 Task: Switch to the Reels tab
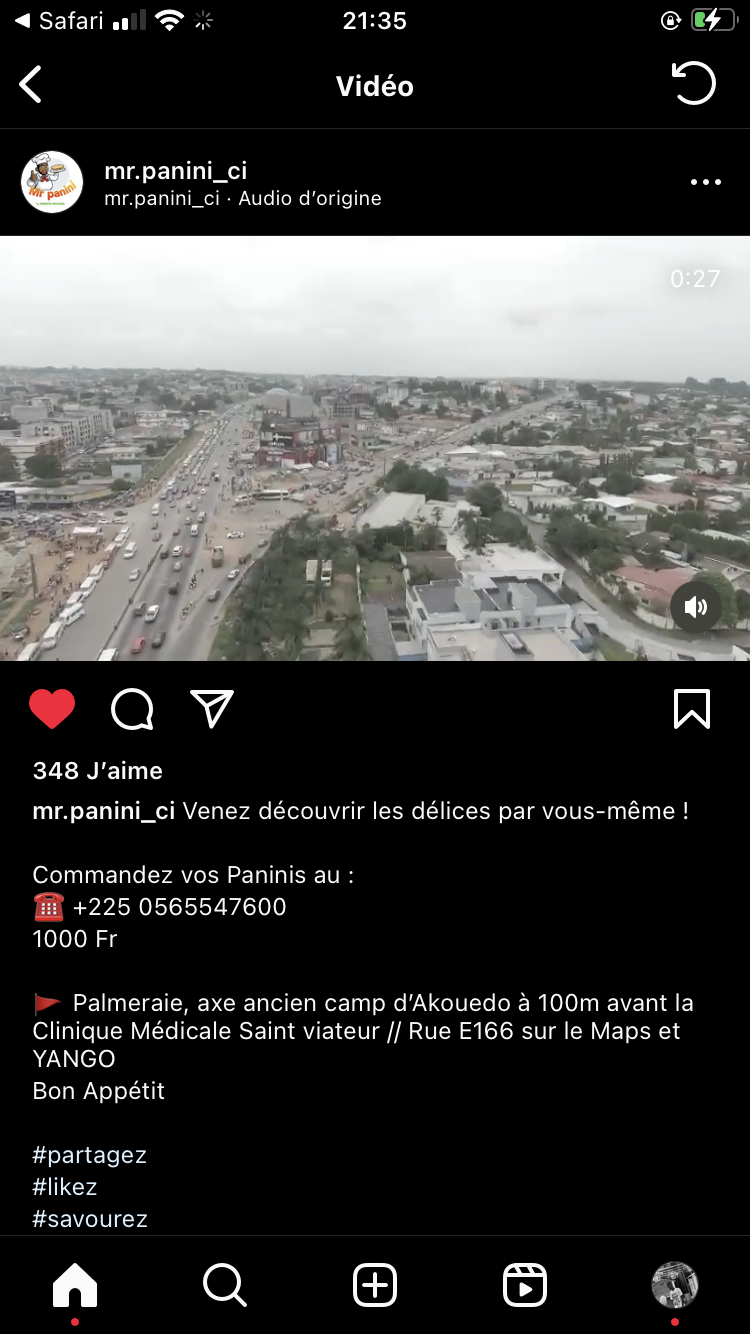[x=525, y=1285]
